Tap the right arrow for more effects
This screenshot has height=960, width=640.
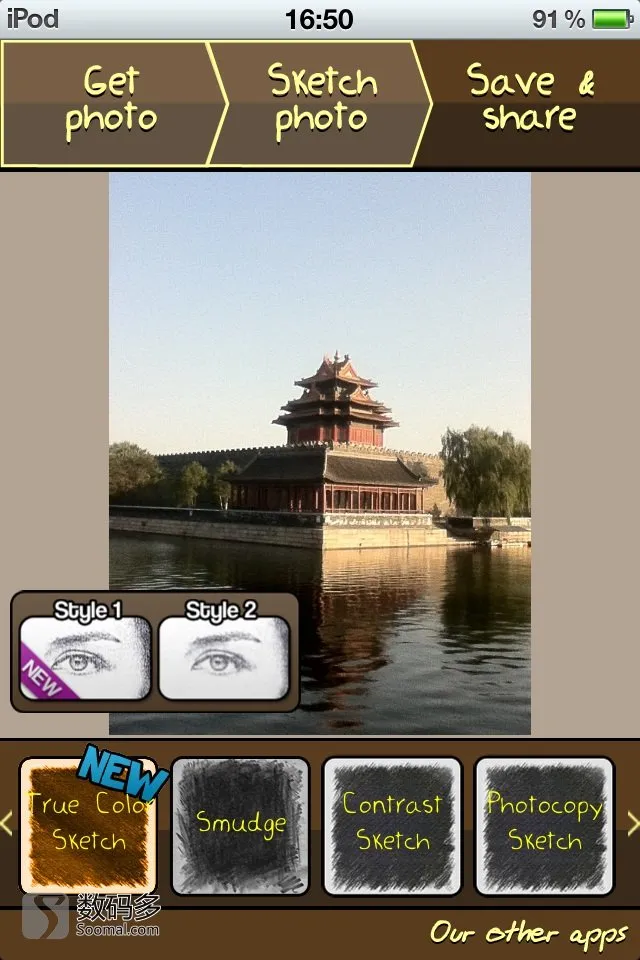(x=631, y=823)
